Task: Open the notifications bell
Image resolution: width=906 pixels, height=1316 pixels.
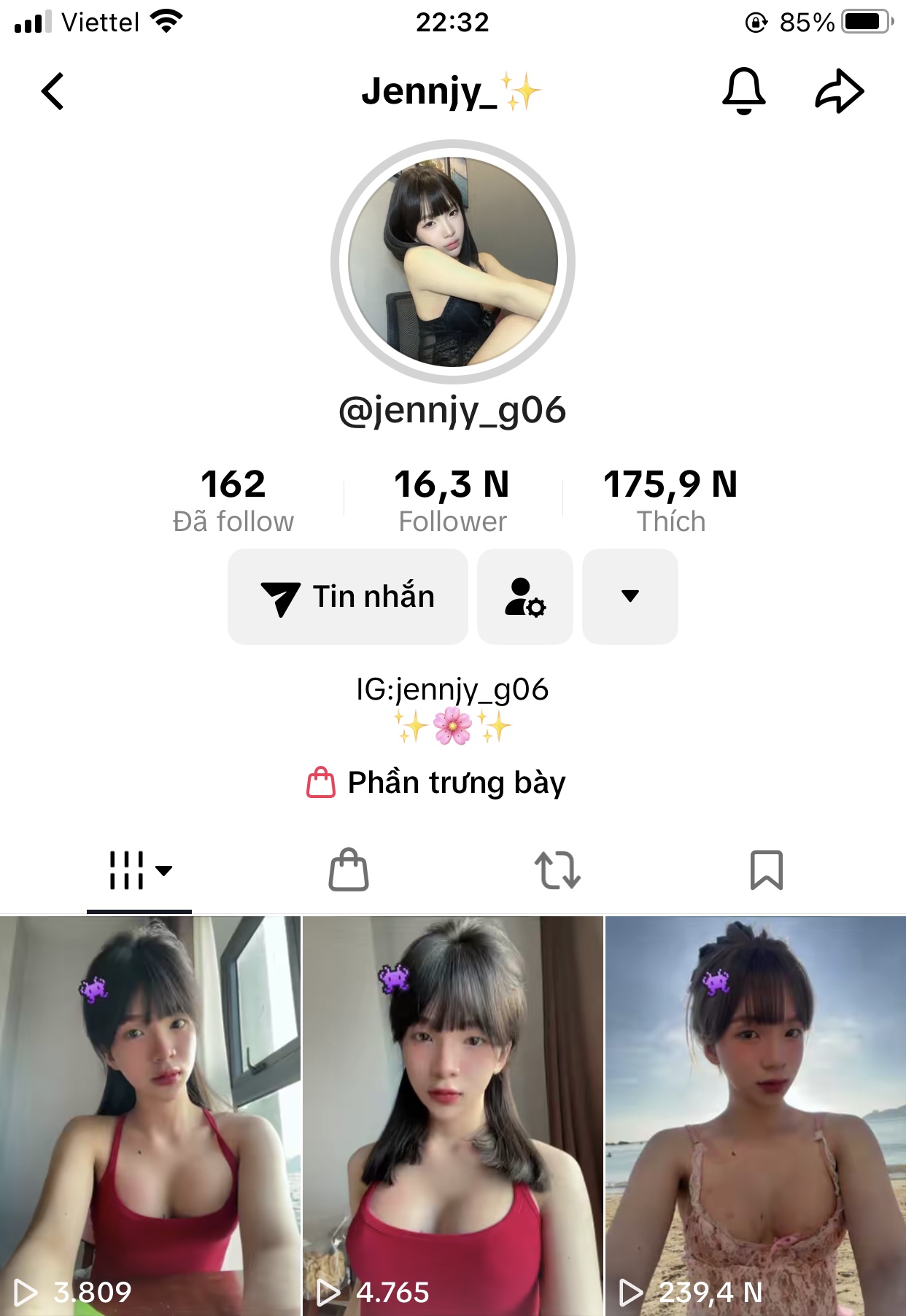Action: (x=743, y=92)
